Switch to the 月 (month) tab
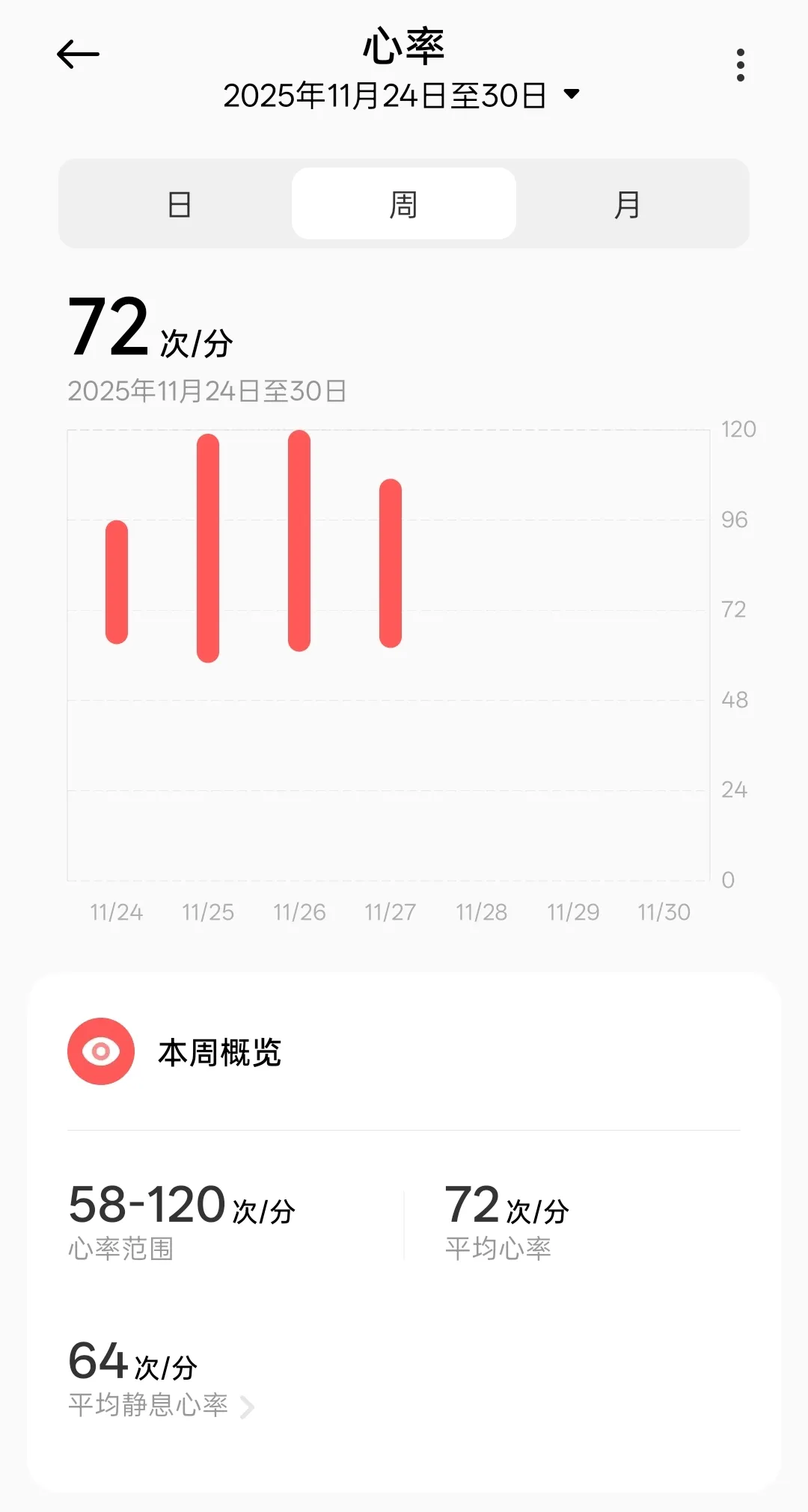Screen dimensions: 808x1512 (x=627, y=204)
